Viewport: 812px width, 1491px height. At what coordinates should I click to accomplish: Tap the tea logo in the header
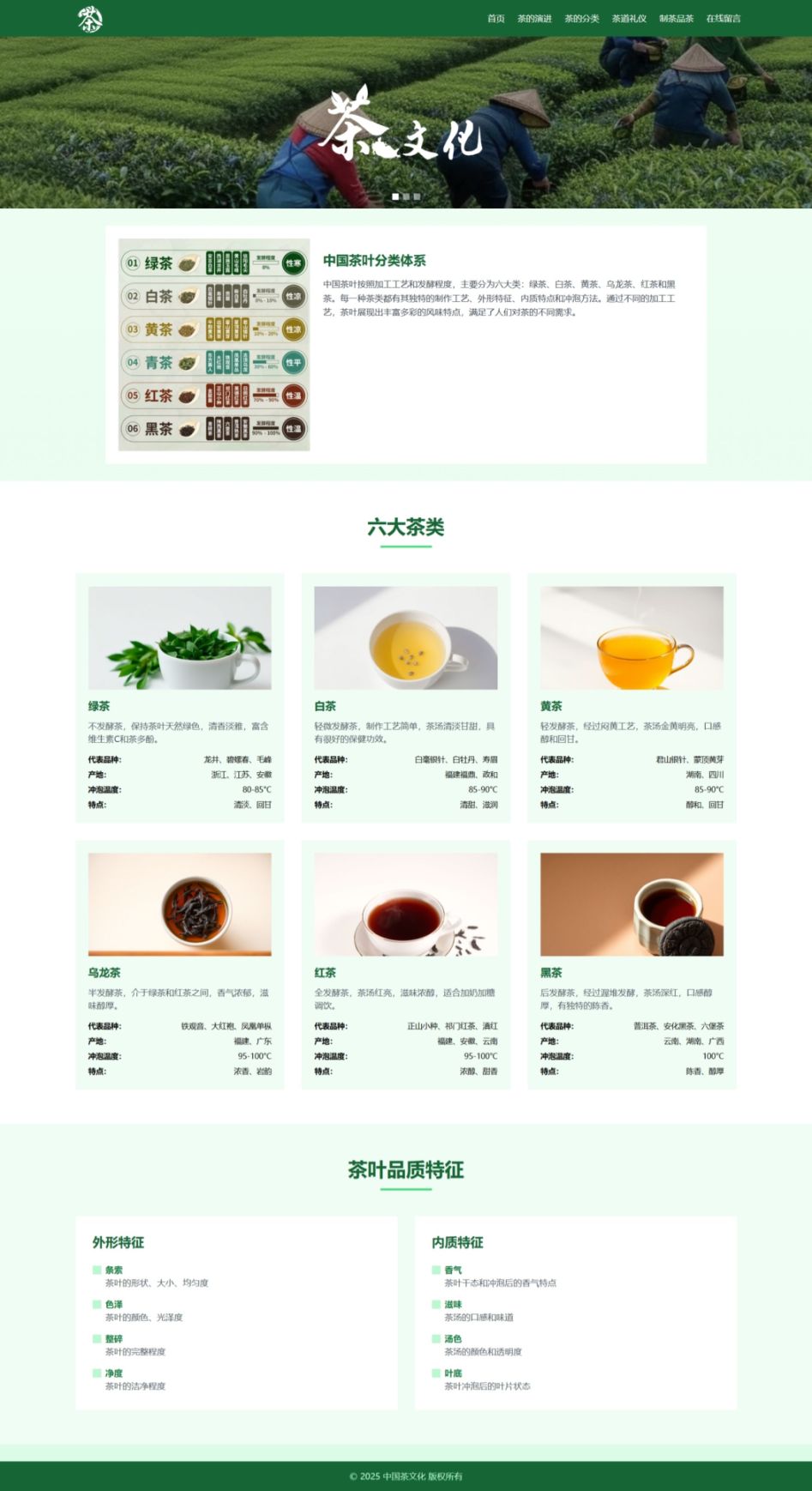click(x=90, y=19)
